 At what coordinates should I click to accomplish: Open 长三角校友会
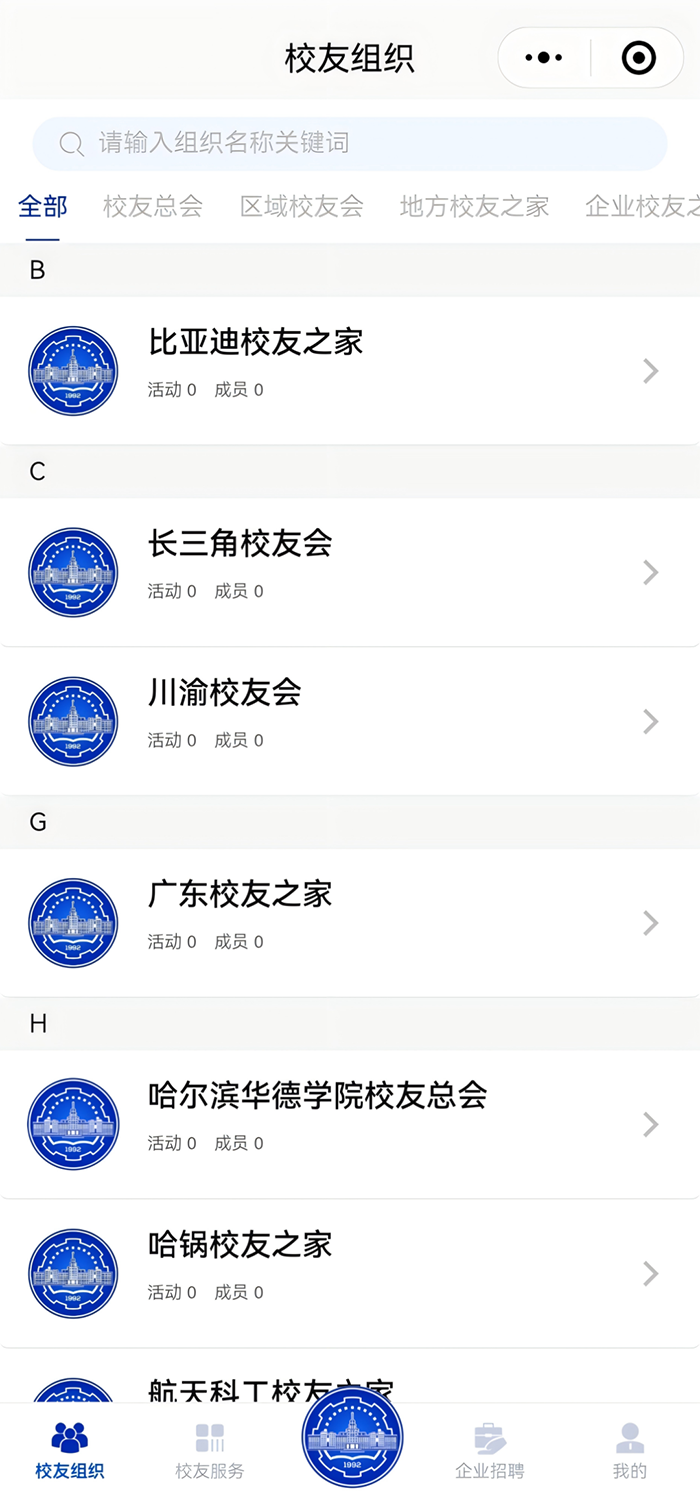click(350, 572)
